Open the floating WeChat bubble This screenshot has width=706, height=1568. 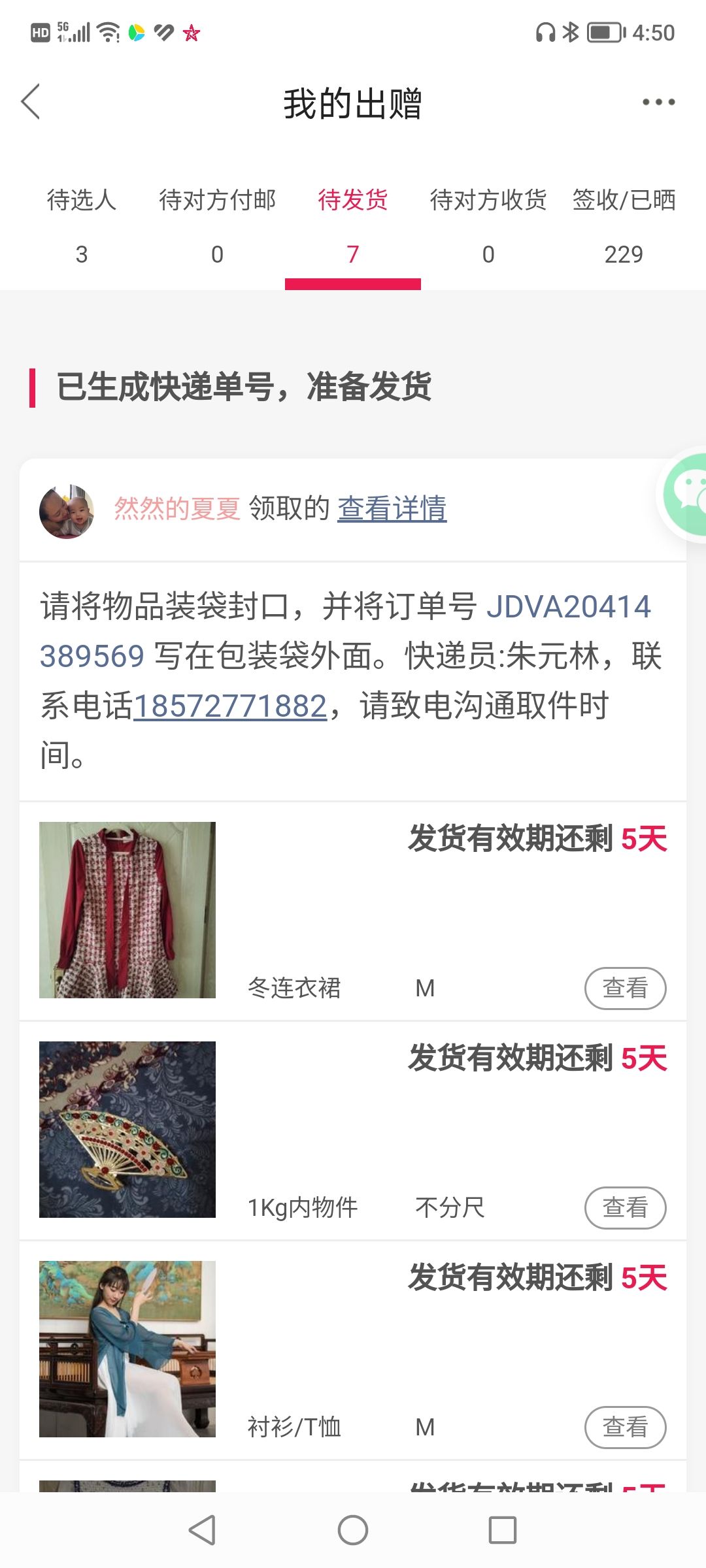[x=684, y=495]
